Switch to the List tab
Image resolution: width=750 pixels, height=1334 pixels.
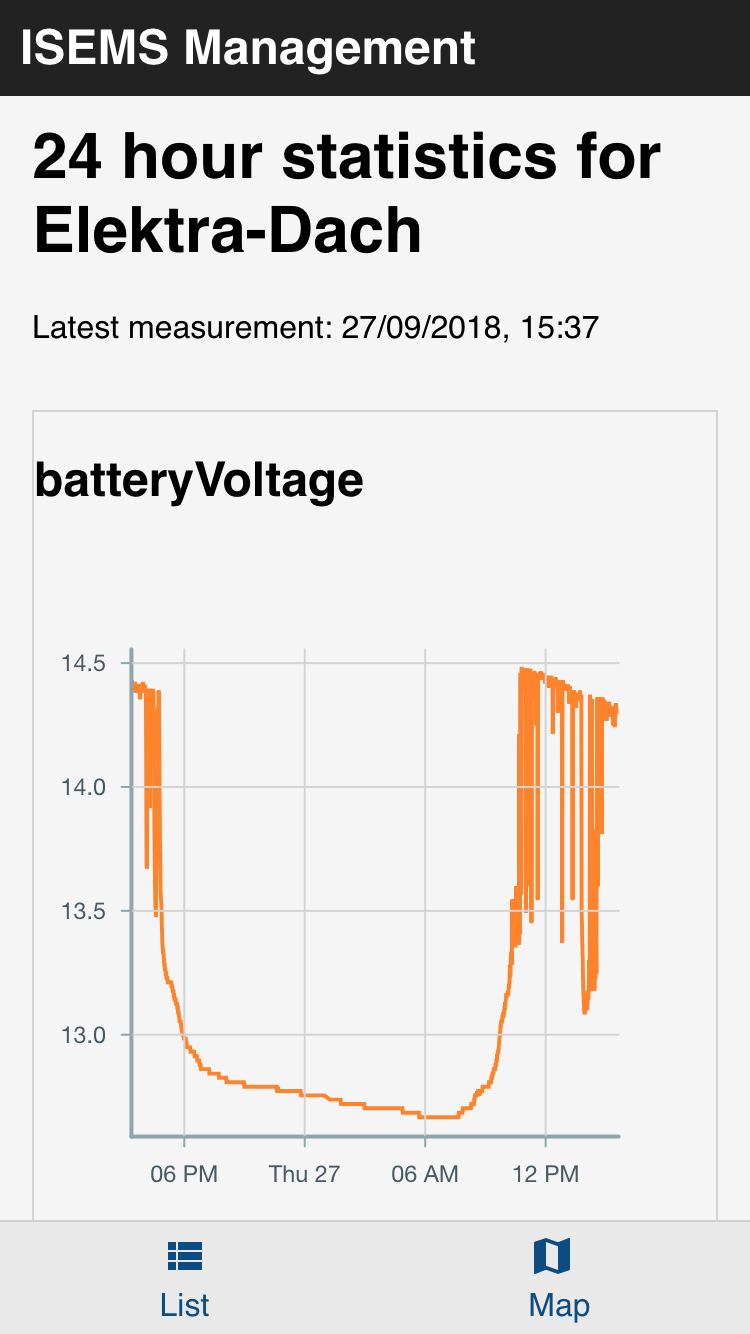click(x=185, y=1279)
